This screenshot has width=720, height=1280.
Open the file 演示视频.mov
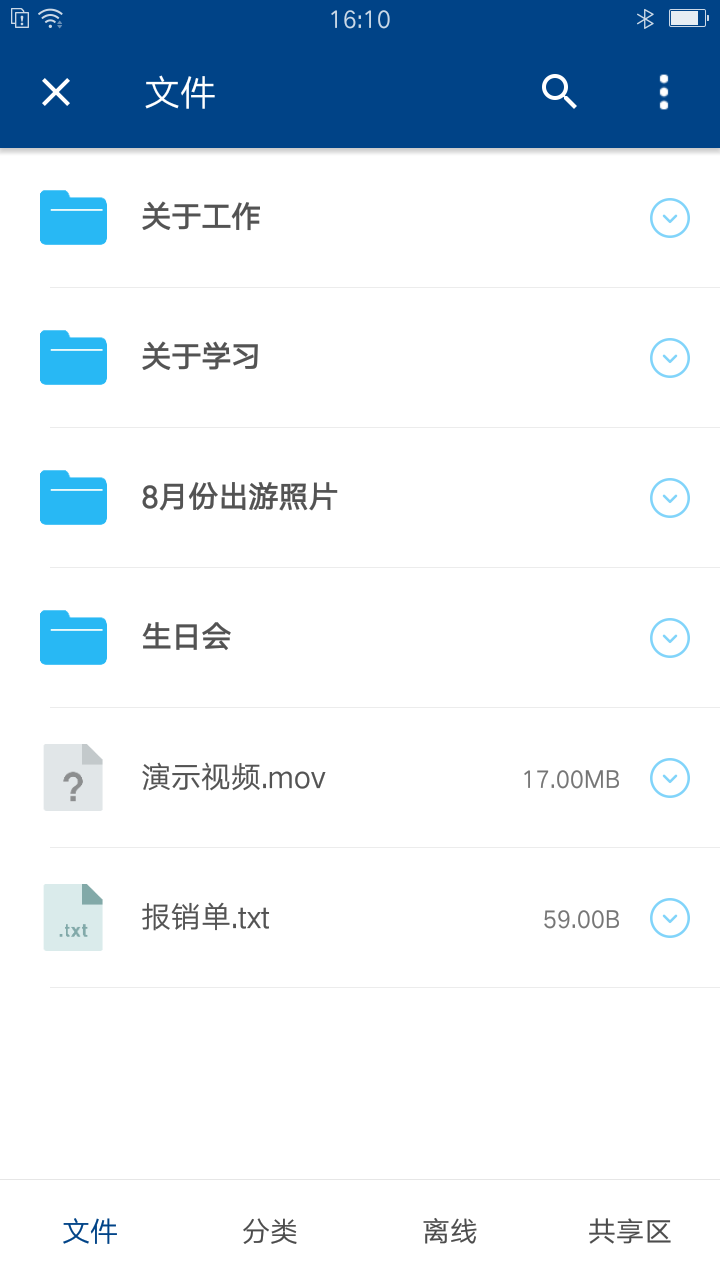360,778
